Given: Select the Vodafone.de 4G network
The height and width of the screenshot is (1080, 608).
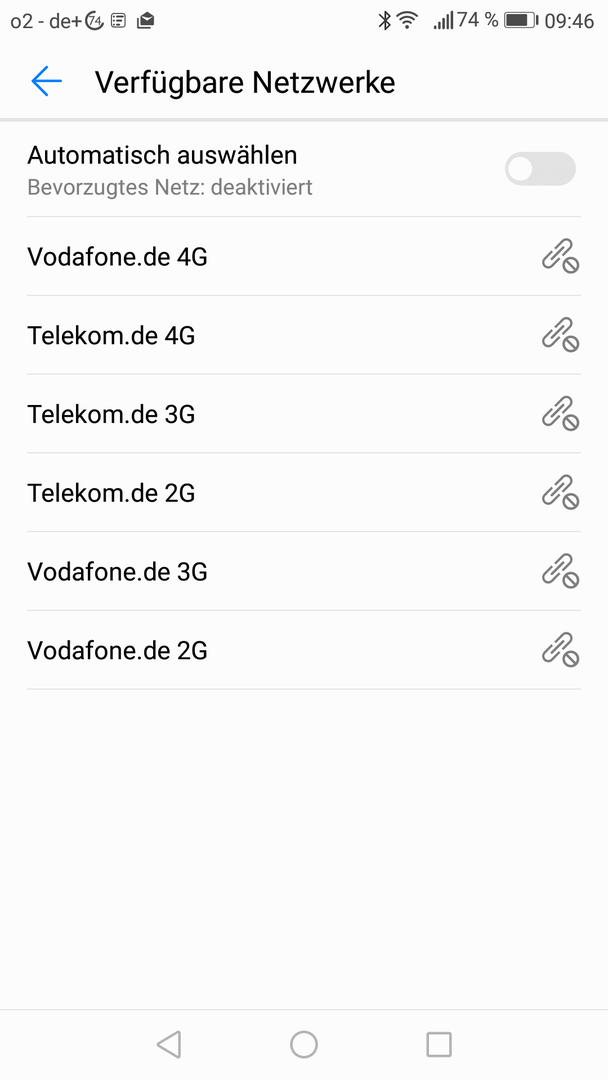Looking at the screenshot, I should [x=304, y=257].
